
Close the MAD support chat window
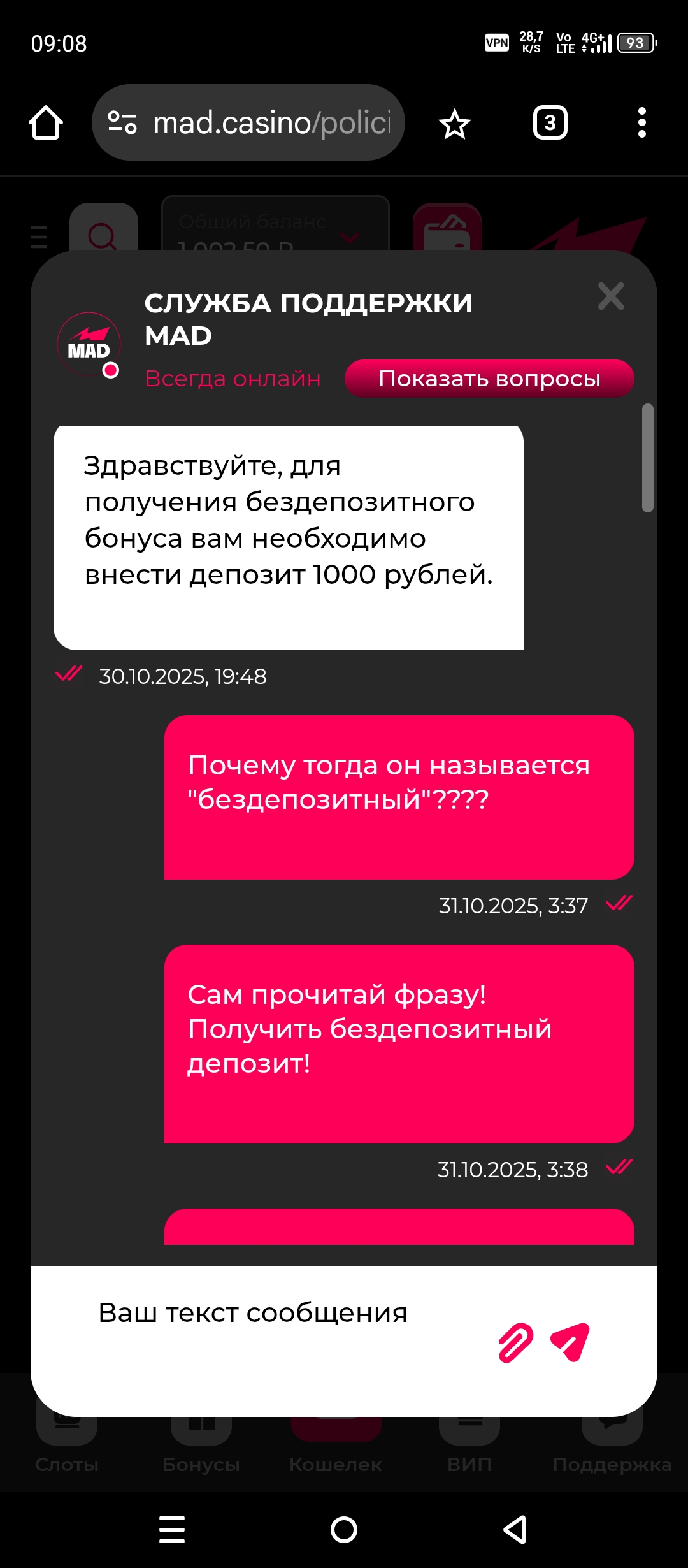click(610, 296)
